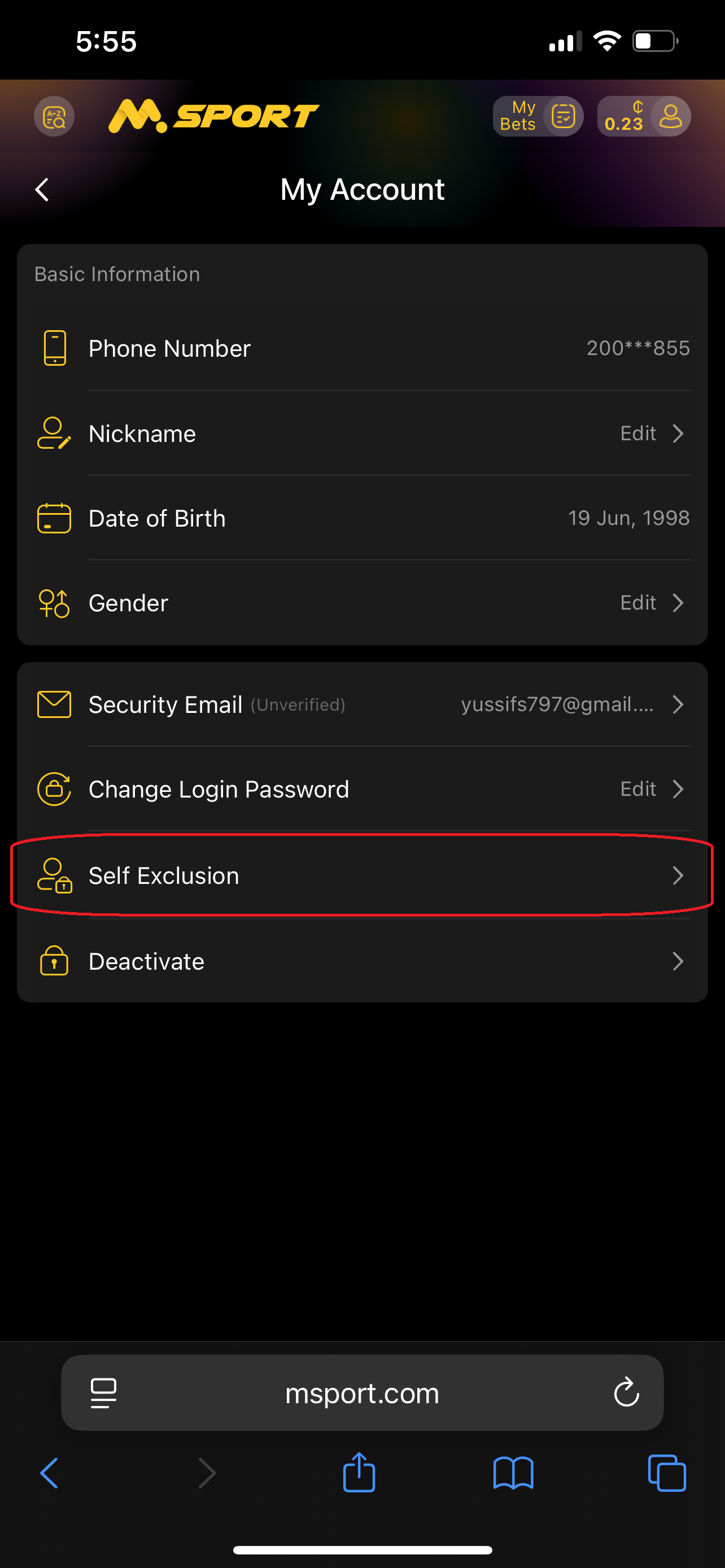Open the Deactivate option
Viewport: 725px width, 1568px height.
(361, 961)
